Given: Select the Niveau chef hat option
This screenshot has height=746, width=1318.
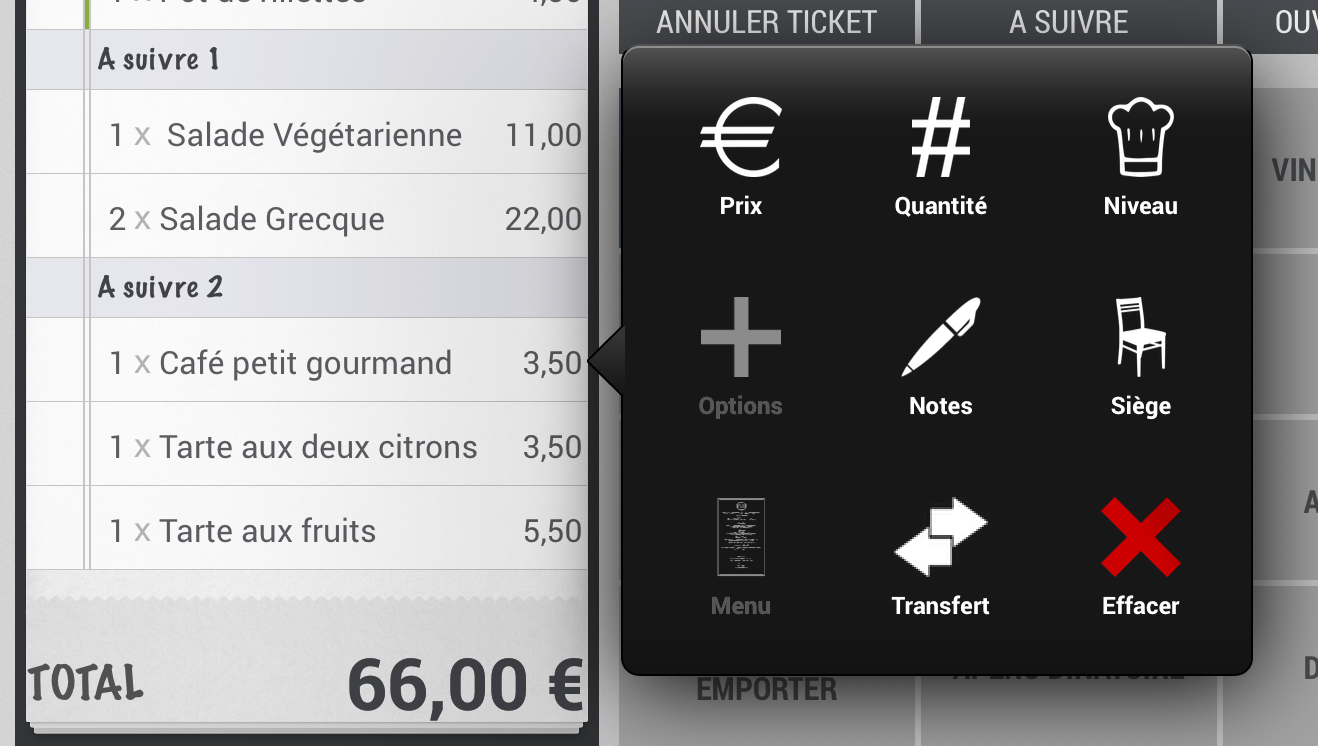Looking at the screenshot, I should click(x=1140, y=158).
